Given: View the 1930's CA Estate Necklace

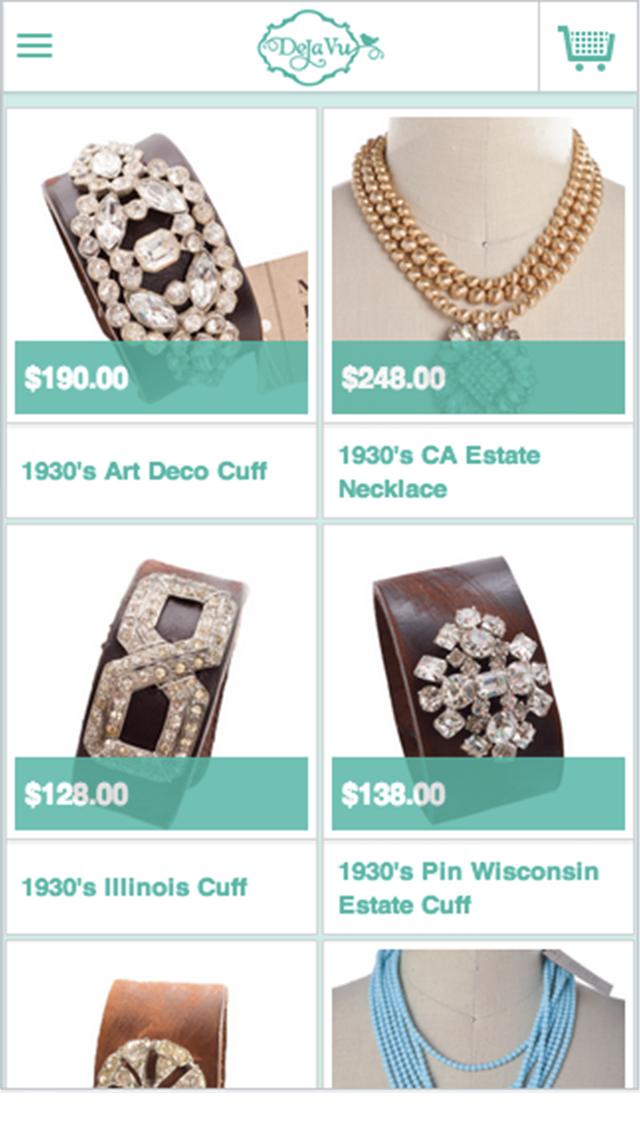Looking at the screenshot, I should tap(478, 265).
